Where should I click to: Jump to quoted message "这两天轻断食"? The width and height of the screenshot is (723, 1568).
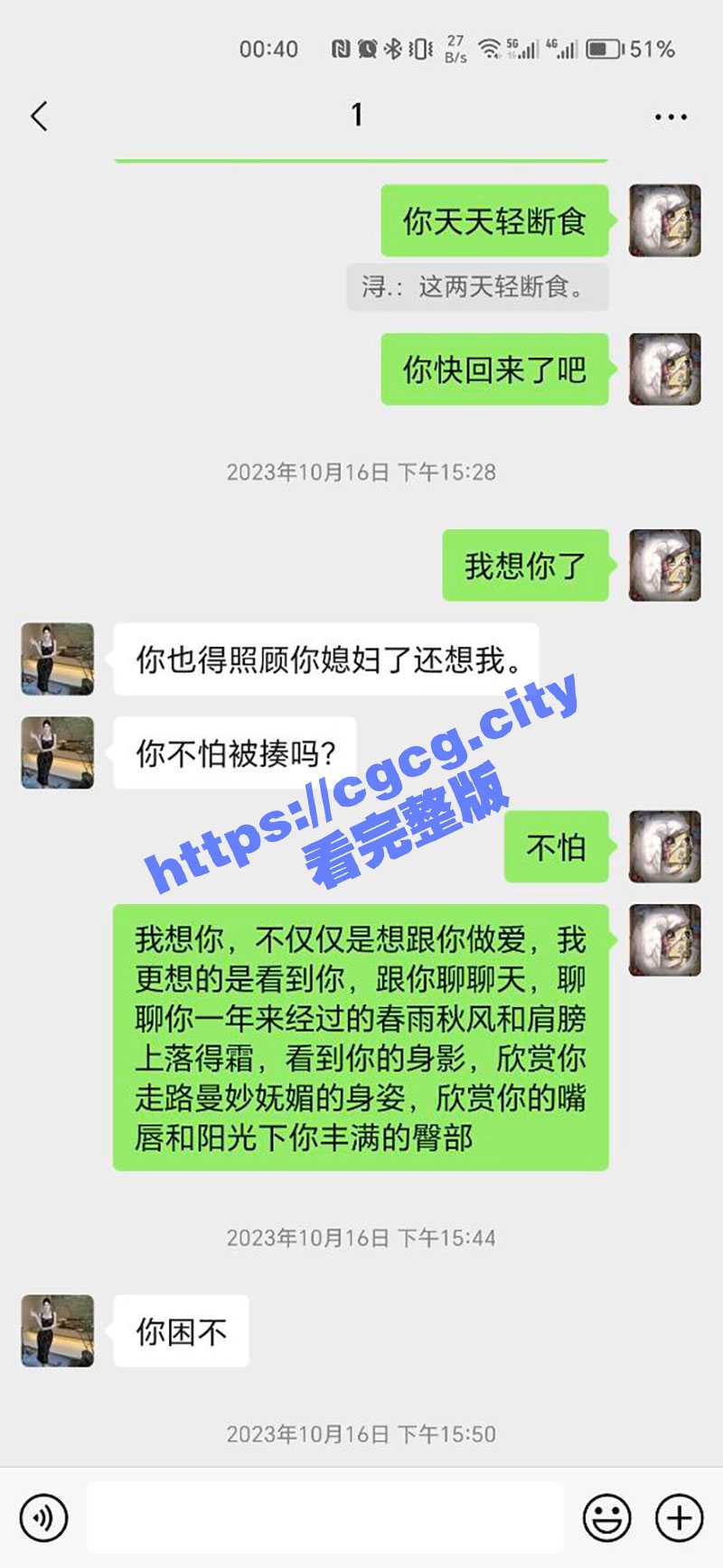477,287
